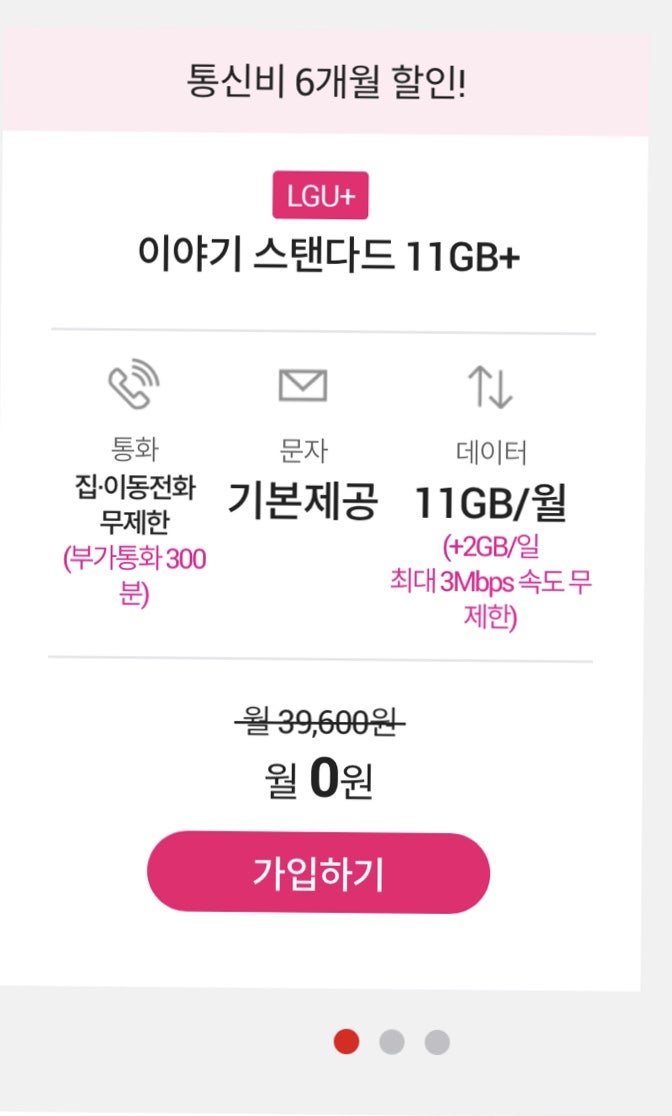Go to the second carousel page dot
This screenshot has height=1116, width=672.
pyautogui.click(x=392, y=1042)
